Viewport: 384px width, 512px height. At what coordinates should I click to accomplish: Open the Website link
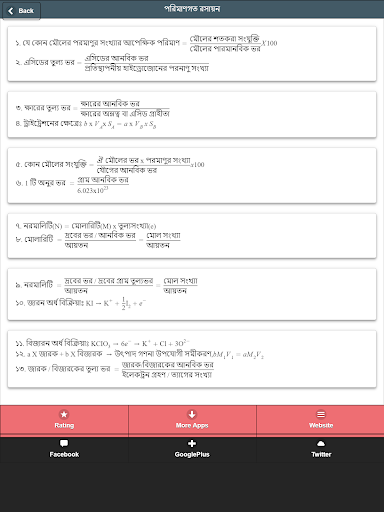click(x=320, y=420)
